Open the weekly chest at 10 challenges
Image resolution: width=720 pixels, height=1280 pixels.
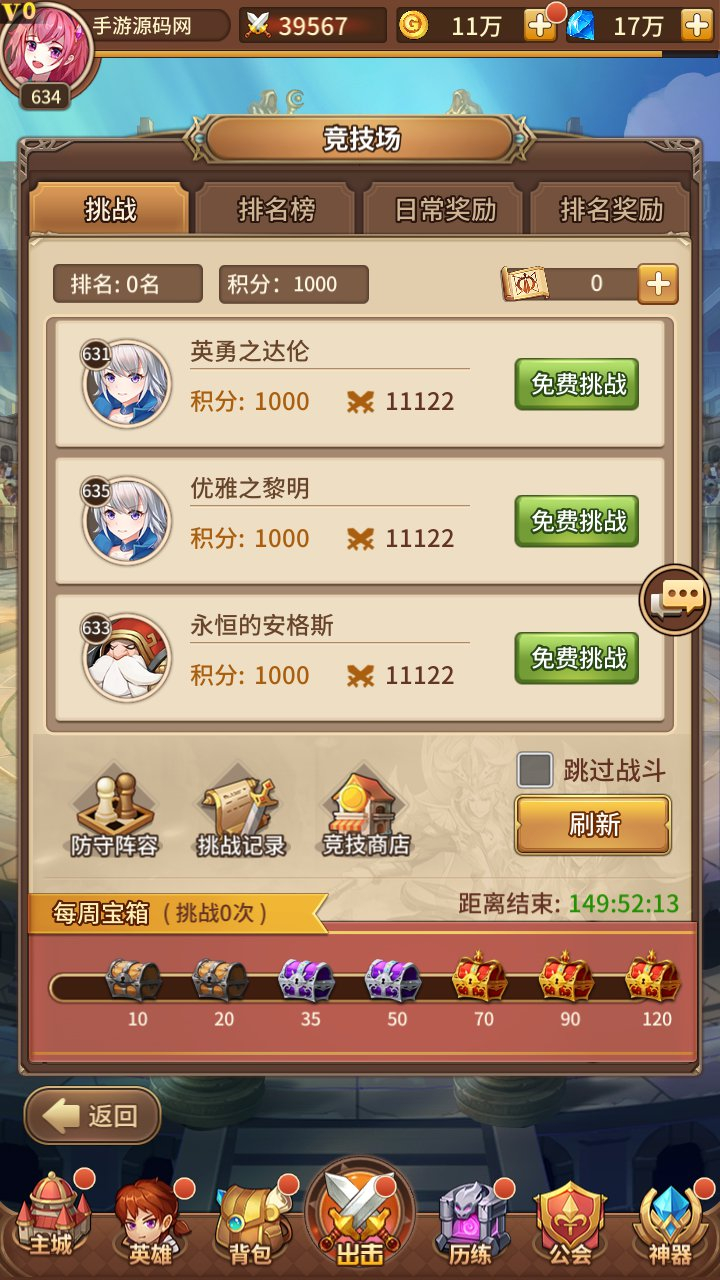[134, 980]
